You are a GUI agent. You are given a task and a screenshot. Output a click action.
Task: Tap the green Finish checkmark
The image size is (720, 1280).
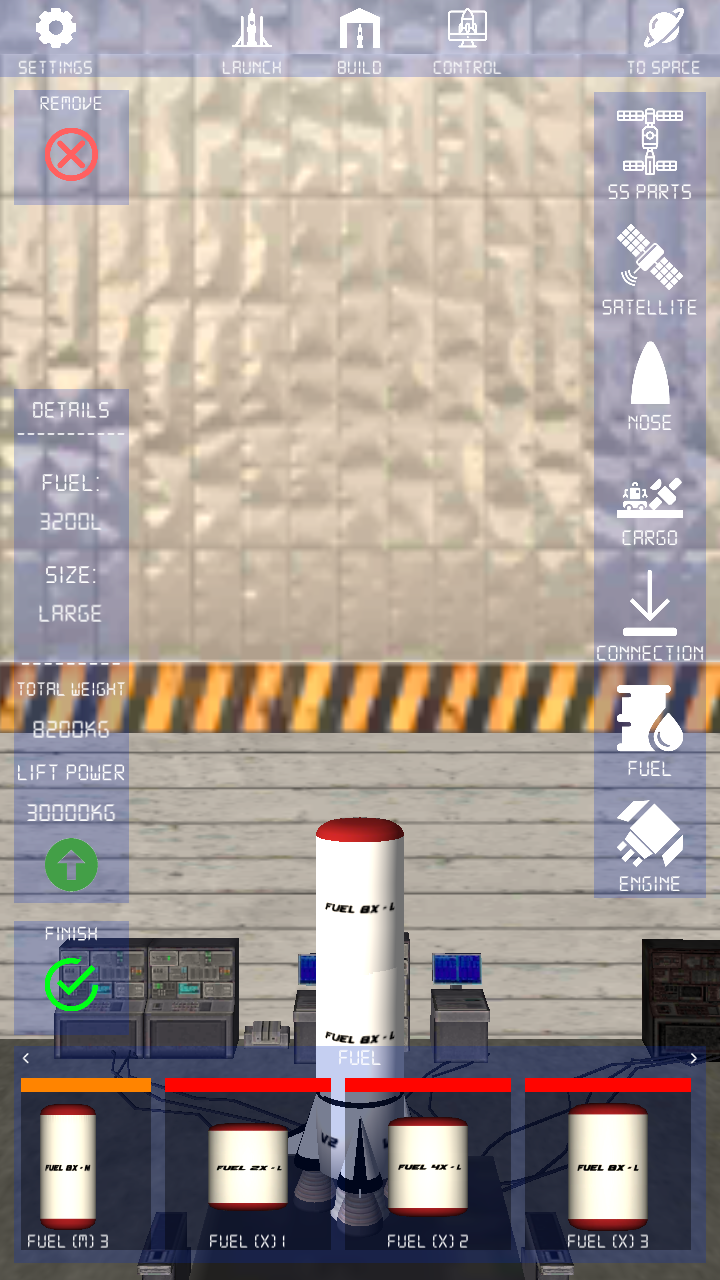pos(71,984)
